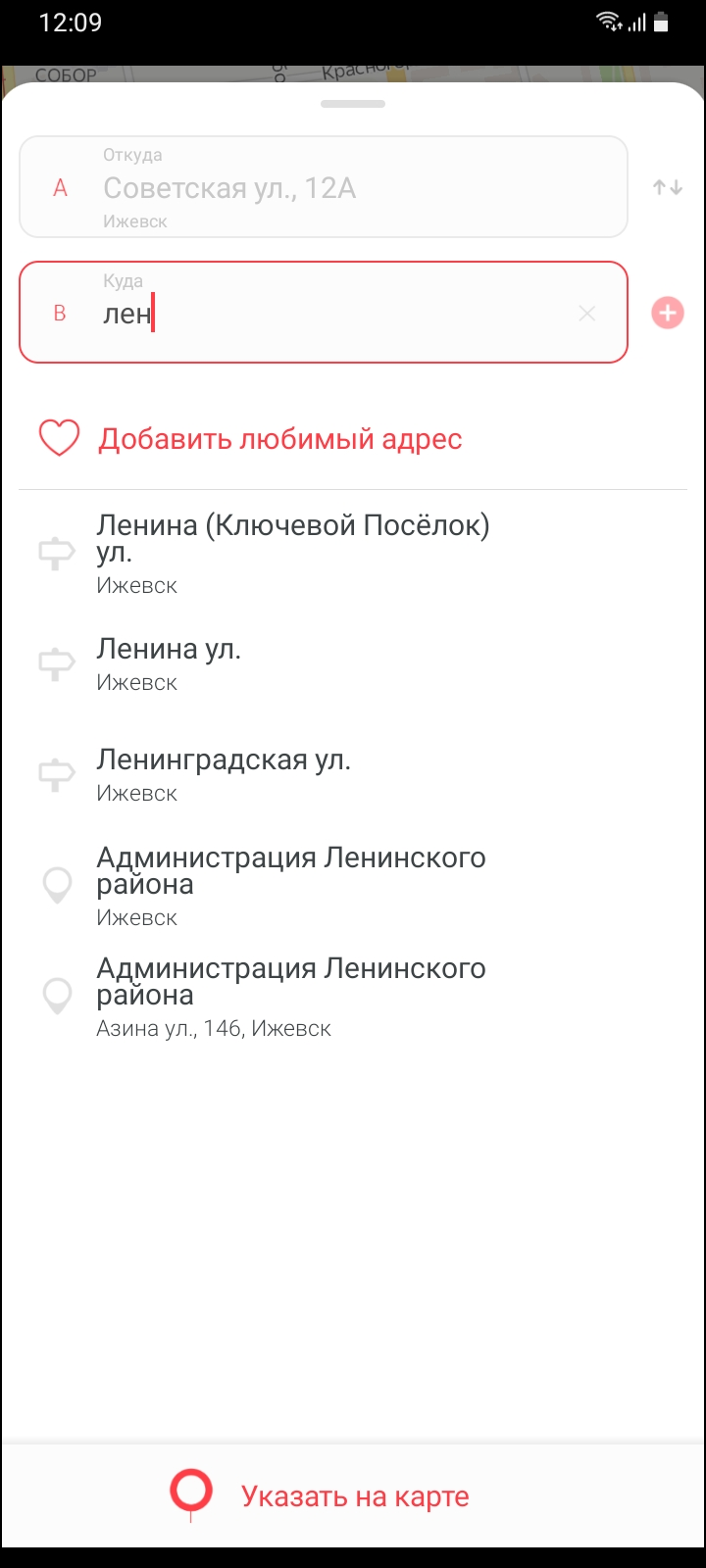Select Администрация Ленинского района with Ижевск subtitle
706x1568 pixels.
pos(353,886)
